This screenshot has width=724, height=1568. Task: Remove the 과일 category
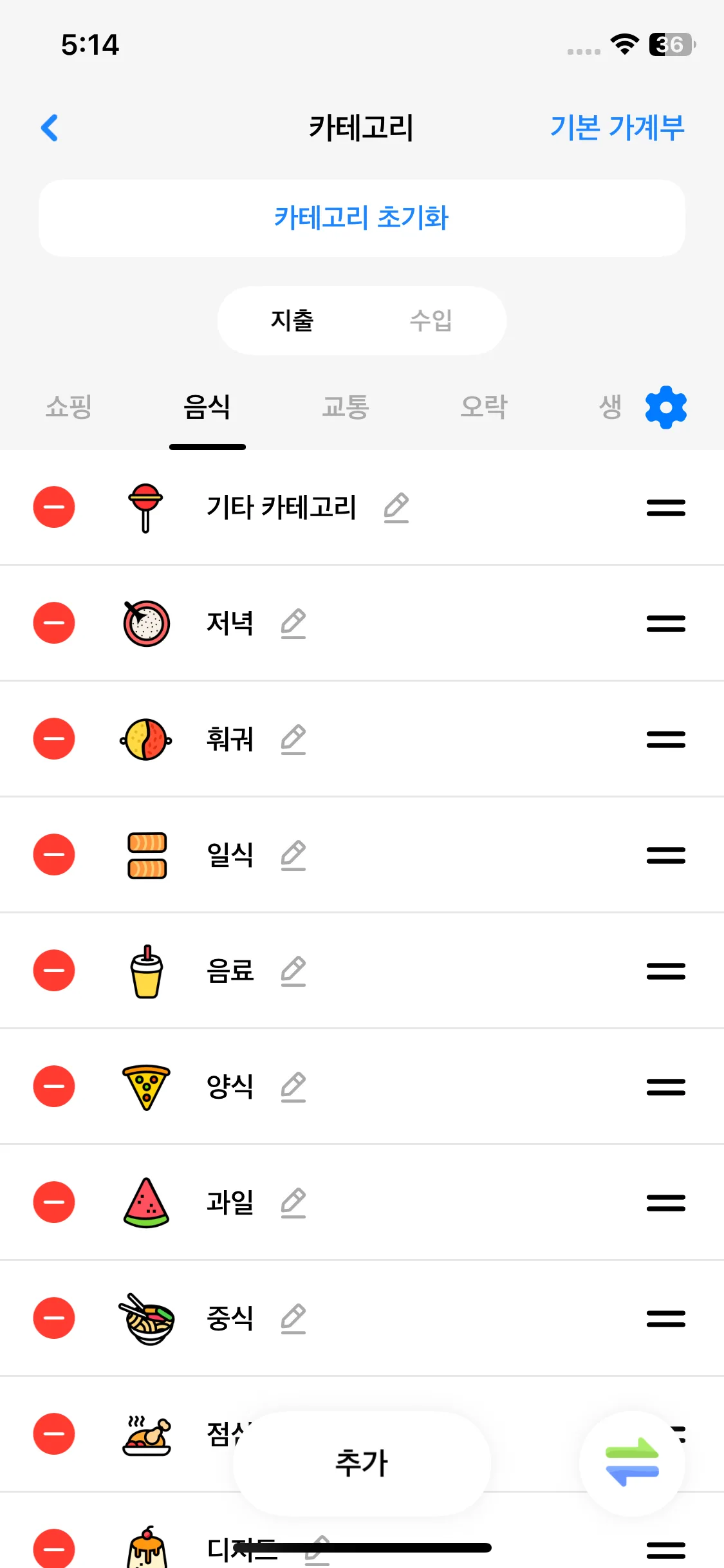pos(54,1202)
